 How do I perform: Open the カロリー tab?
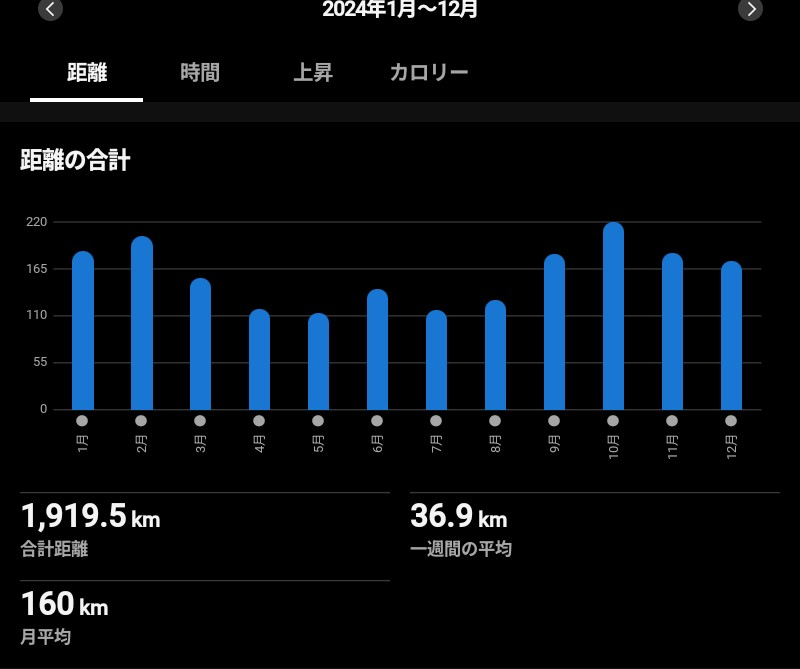tap(429, 72)
